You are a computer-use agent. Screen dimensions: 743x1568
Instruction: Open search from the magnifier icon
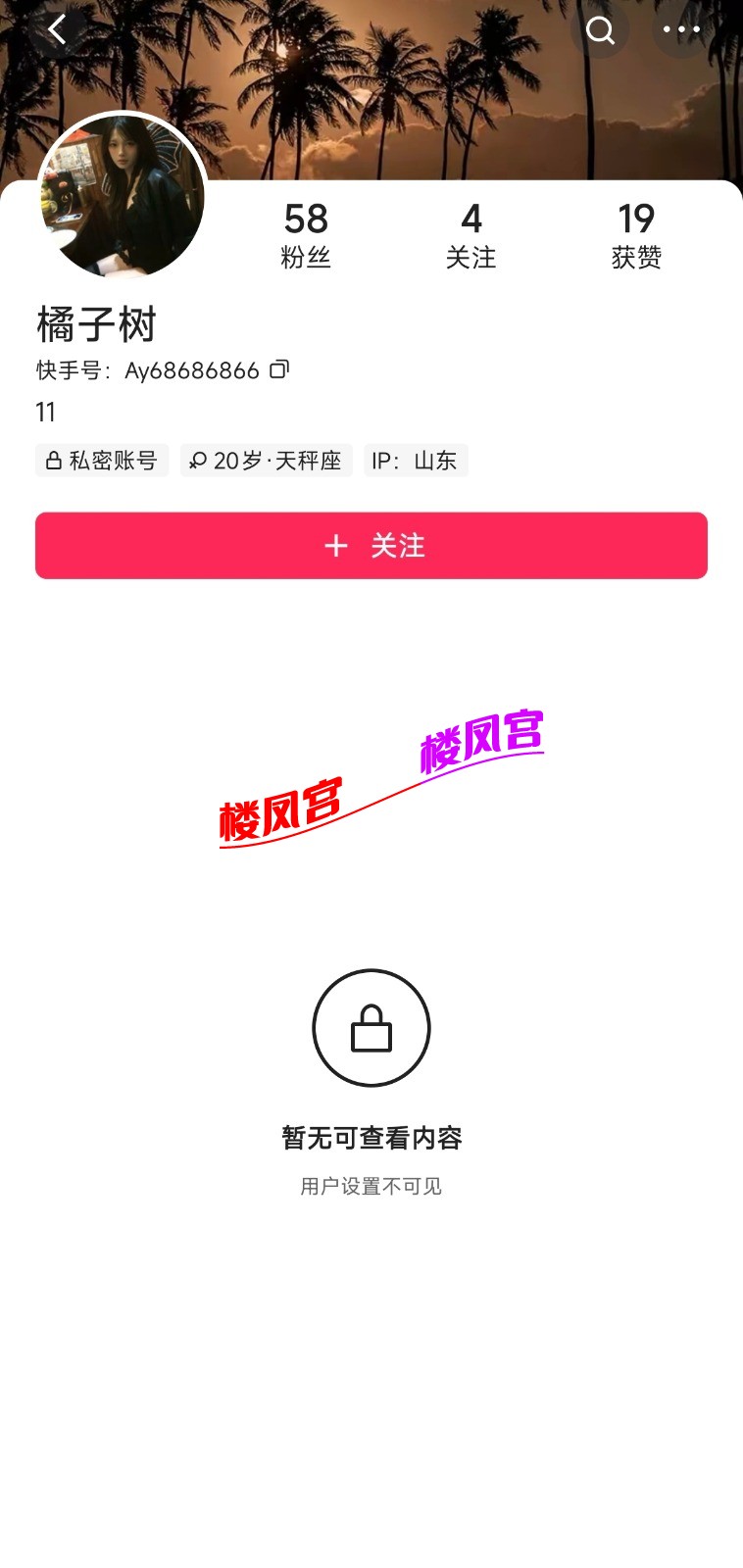pyautogui.click(x=600, y=30)
